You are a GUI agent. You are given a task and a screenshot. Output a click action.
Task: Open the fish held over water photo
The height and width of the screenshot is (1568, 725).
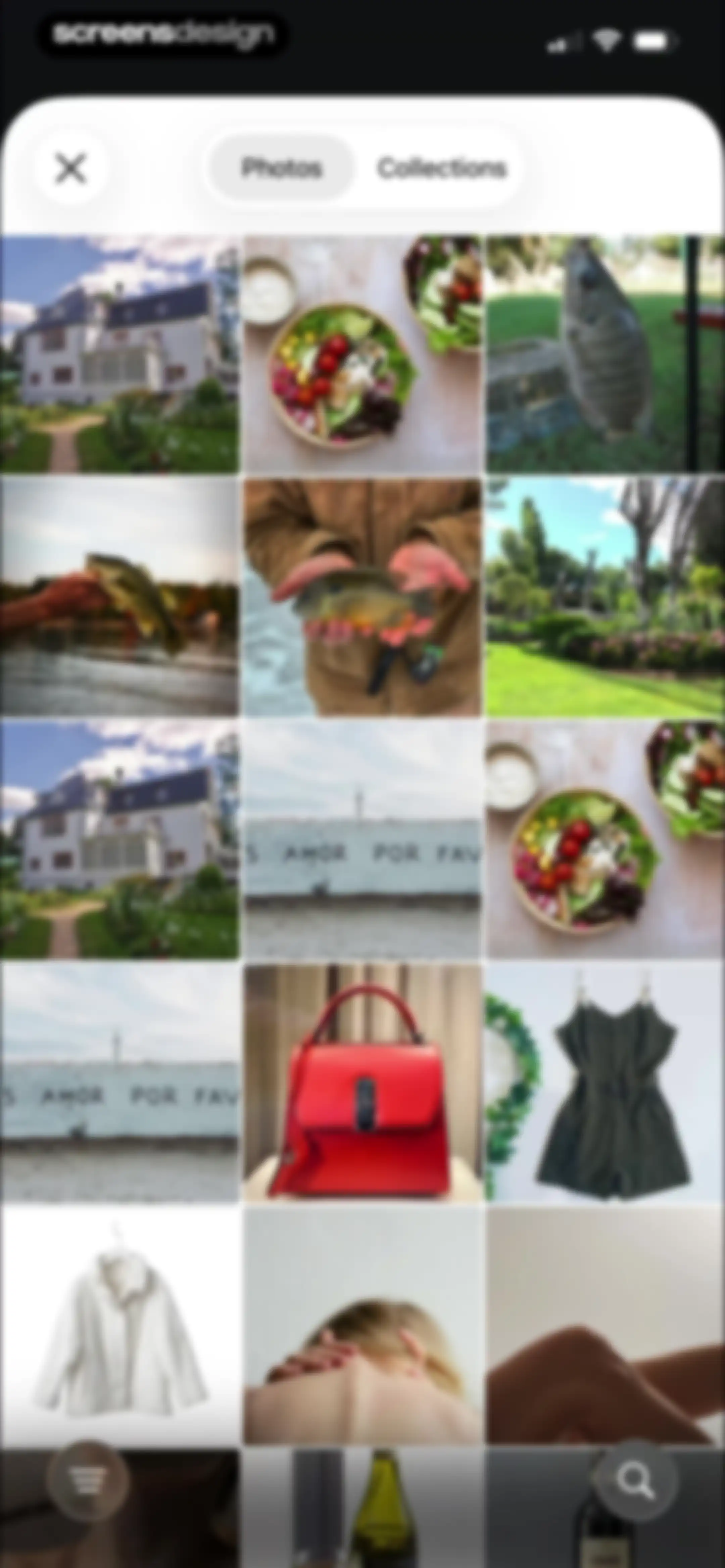120,597
